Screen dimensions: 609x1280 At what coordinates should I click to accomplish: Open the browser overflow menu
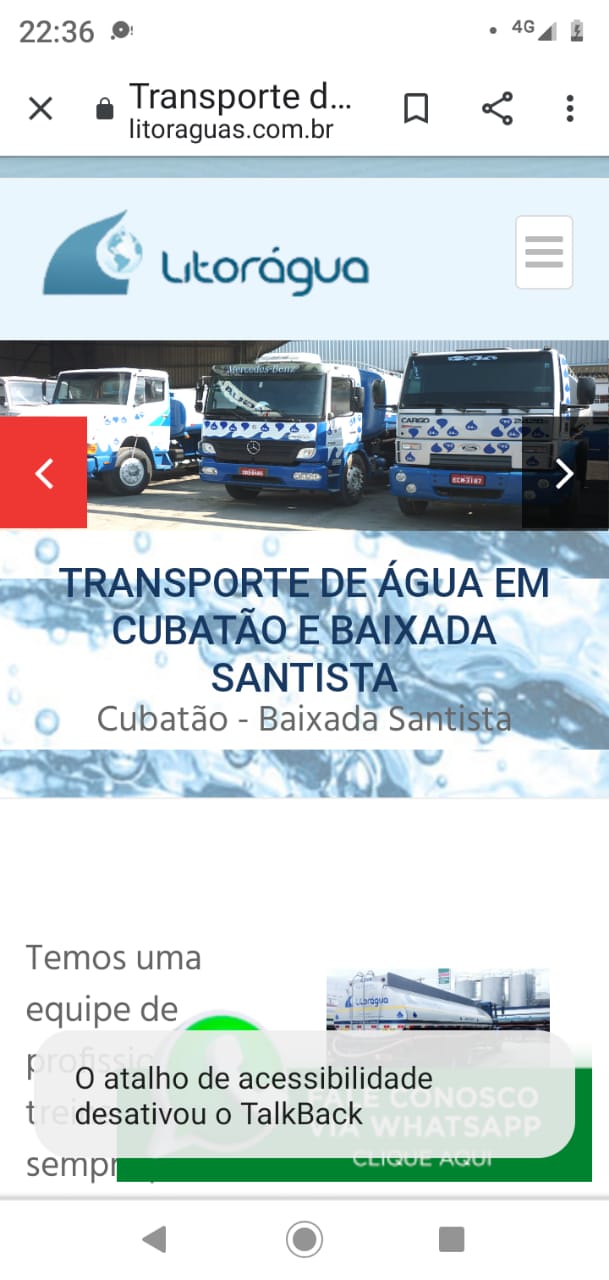tap(569, 108)
